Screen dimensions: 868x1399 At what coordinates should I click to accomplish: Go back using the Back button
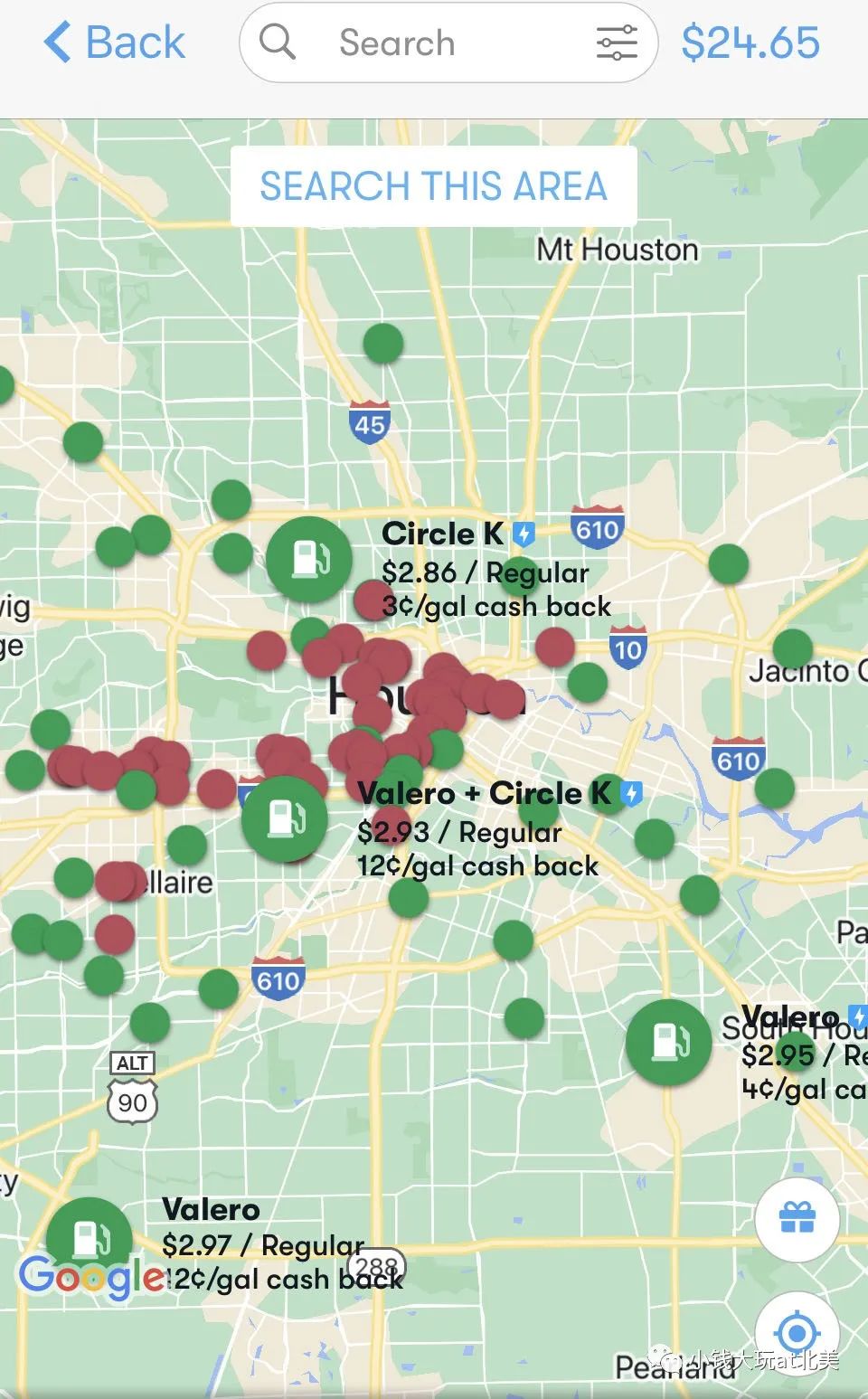click(x=114, y=43)
